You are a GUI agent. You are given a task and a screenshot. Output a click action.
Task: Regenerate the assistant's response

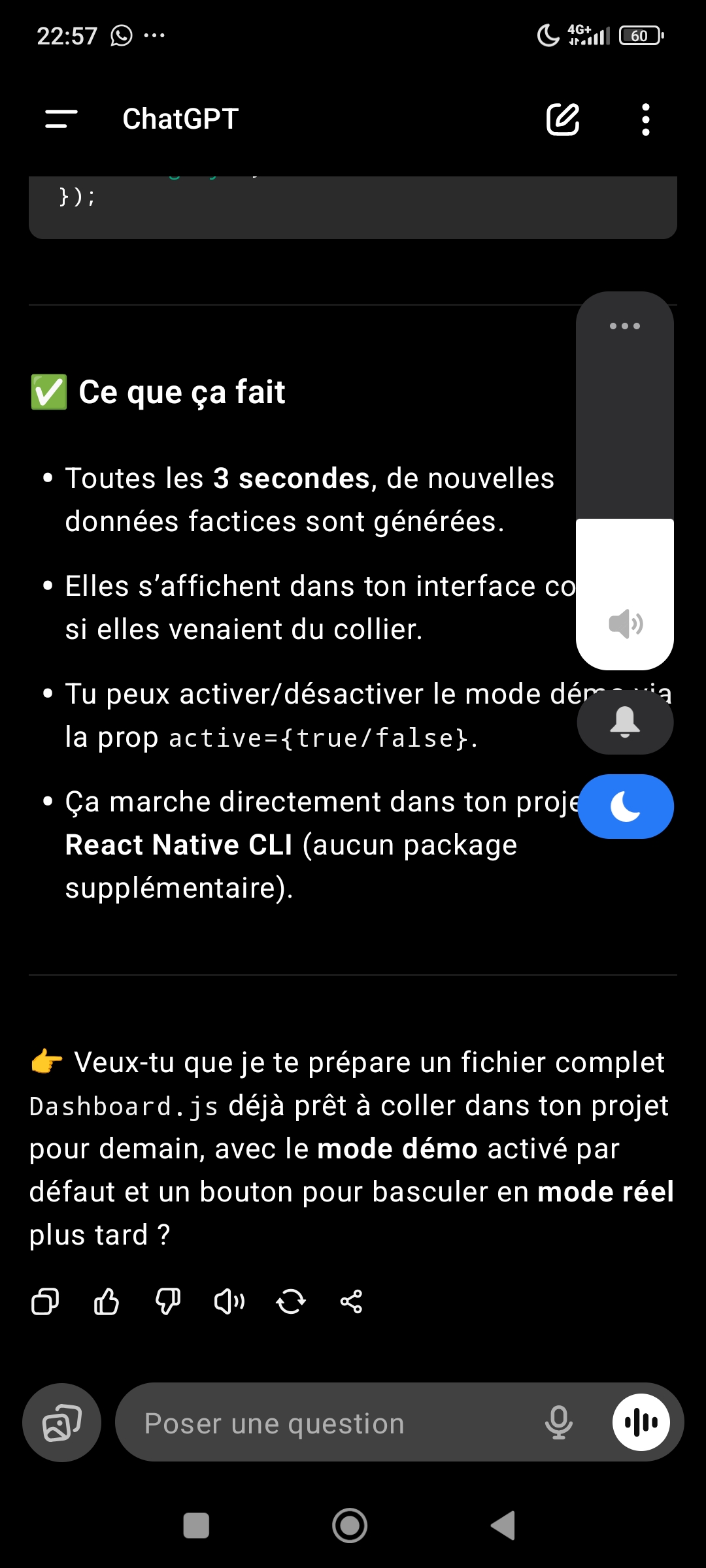tap(291, 1301)
